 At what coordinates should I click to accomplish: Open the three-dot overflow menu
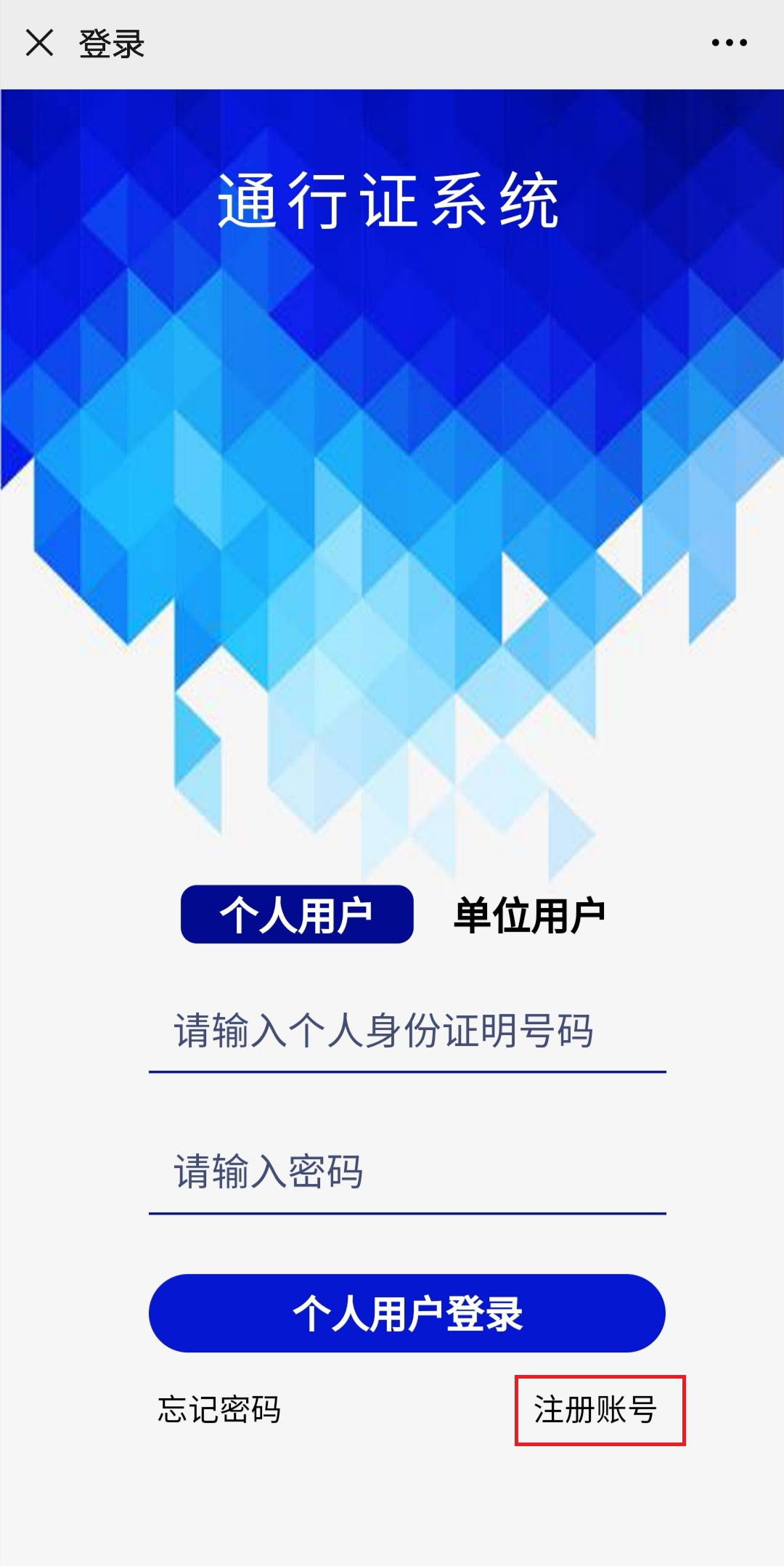[x=729, y=43]
